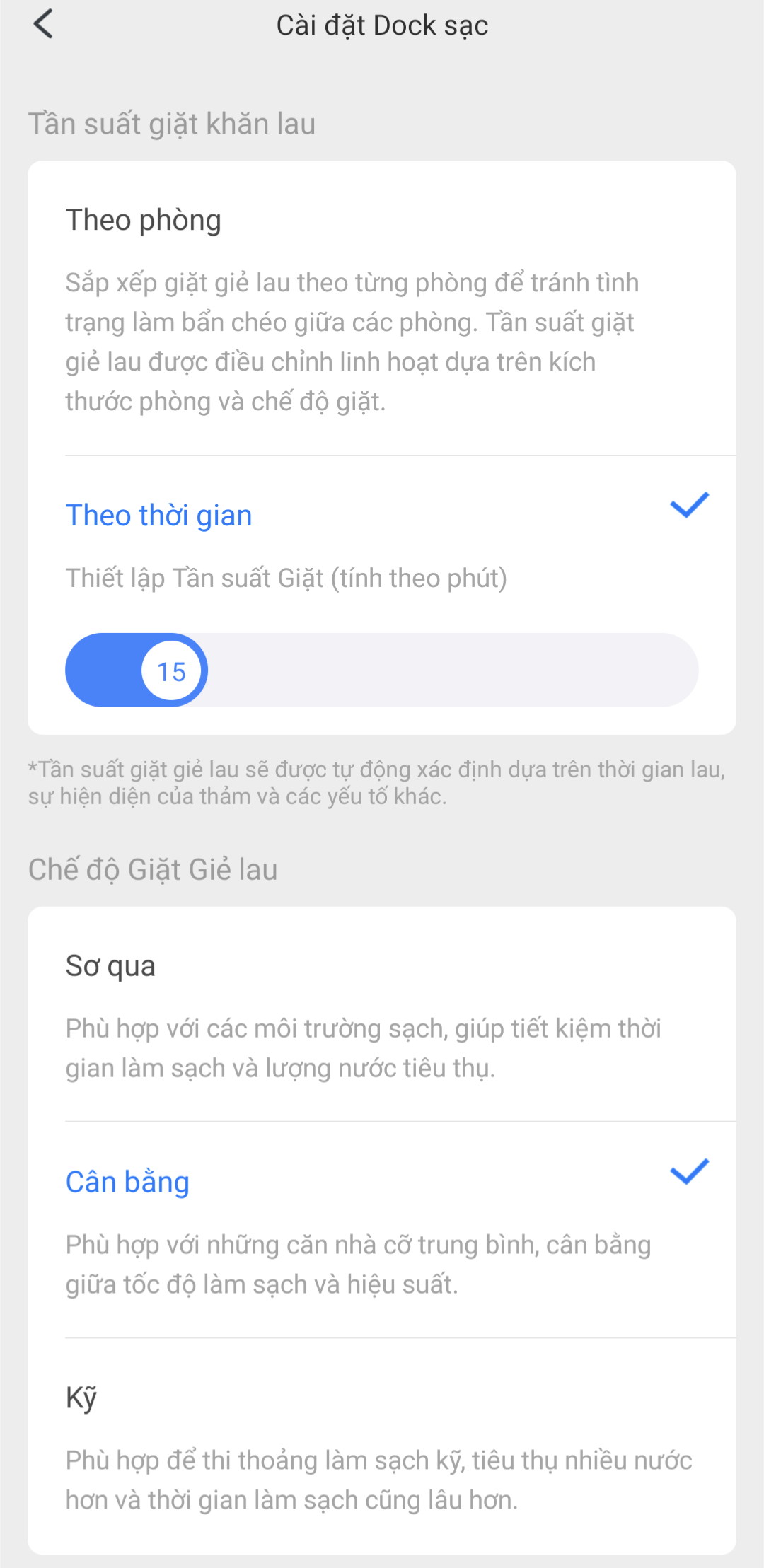
Task: Go back from Cài đặt Dock sạc
Action: [44, 25]
